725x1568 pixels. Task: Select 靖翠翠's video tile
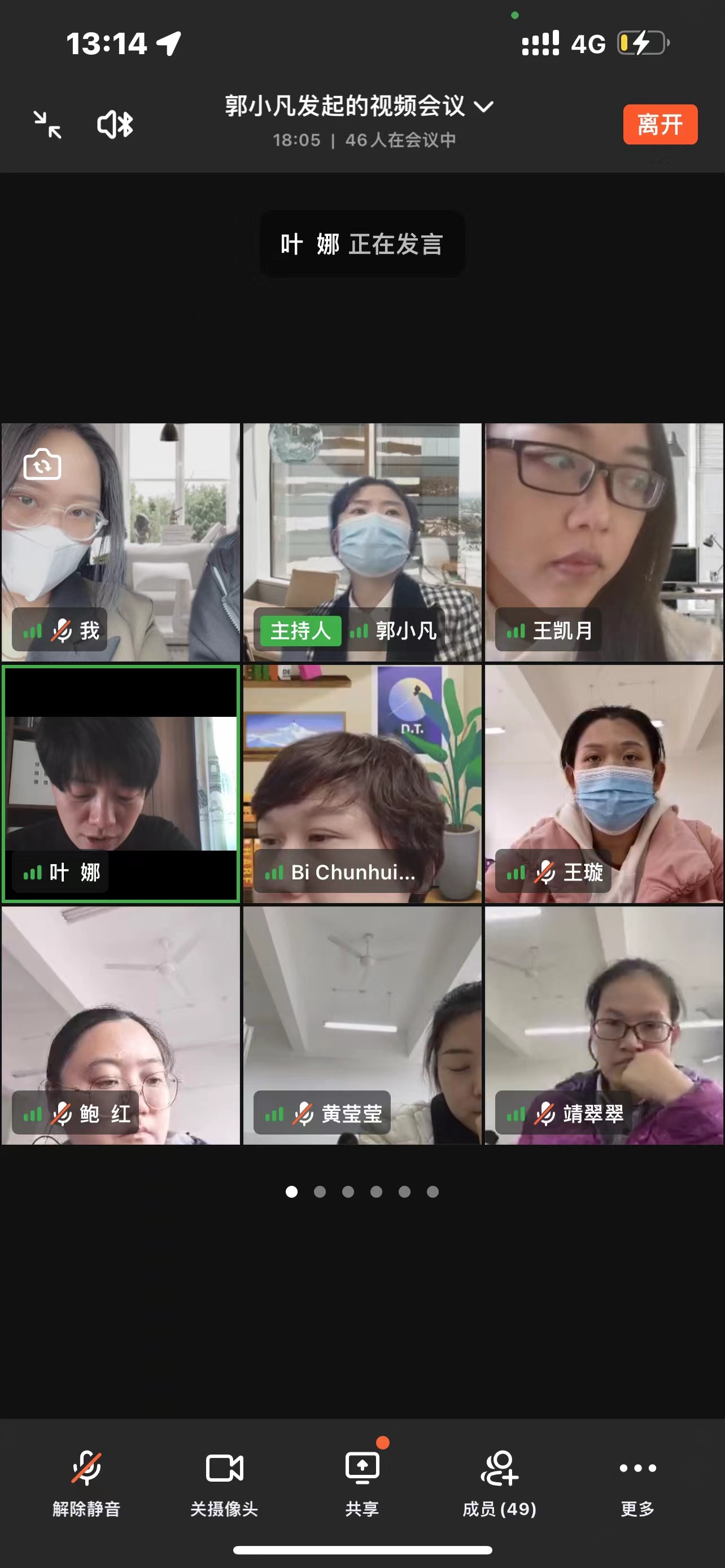[603, 1025]
